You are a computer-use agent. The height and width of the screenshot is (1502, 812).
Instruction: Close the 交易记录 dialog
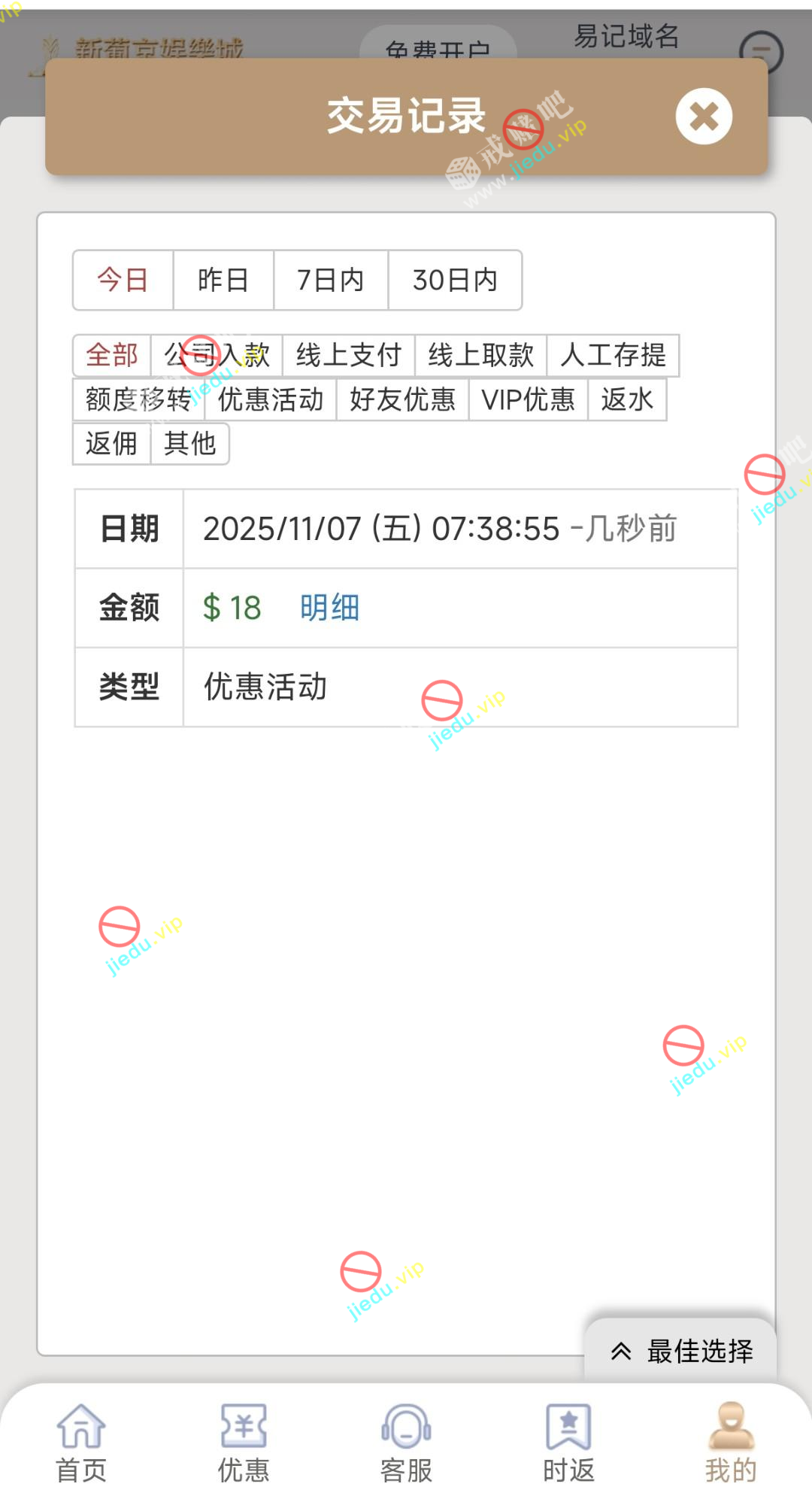[704, 117]
